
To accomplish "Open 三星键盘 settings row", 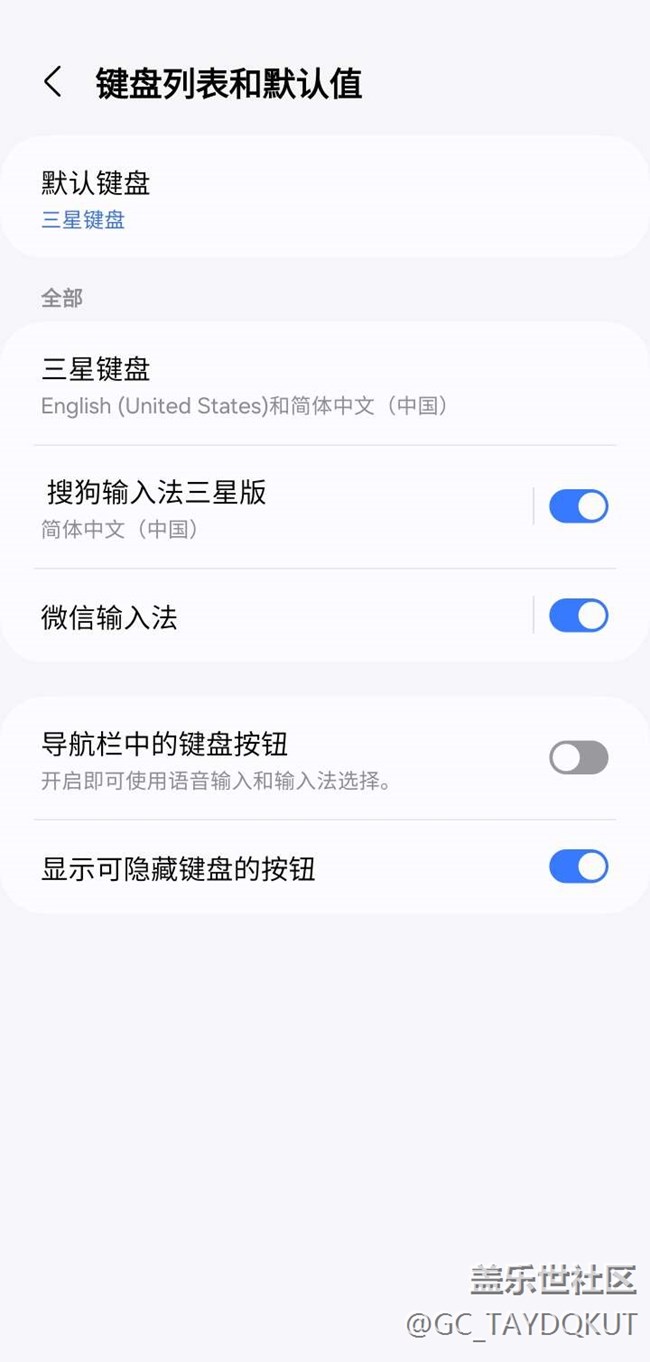I will [x=325, y=385].
